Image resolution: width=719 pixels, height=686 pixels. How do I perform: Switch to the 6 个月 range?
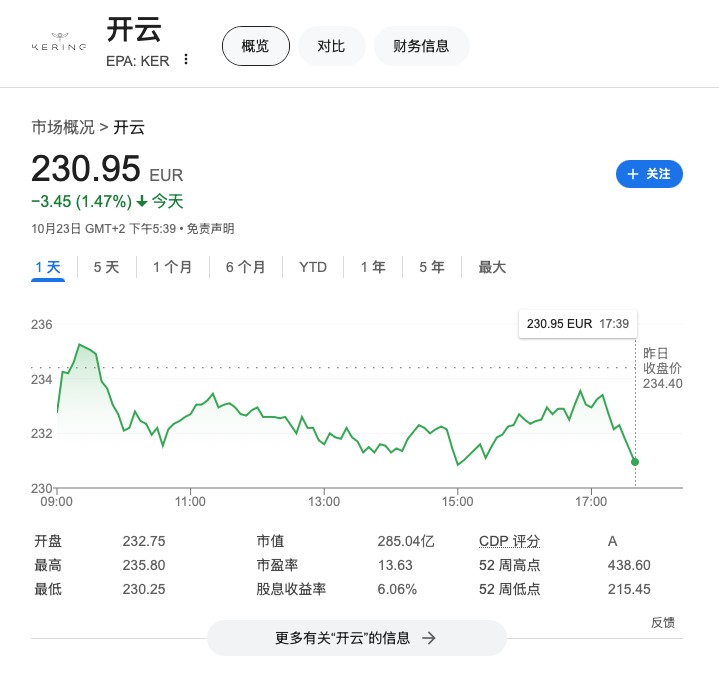click(246, 267)
